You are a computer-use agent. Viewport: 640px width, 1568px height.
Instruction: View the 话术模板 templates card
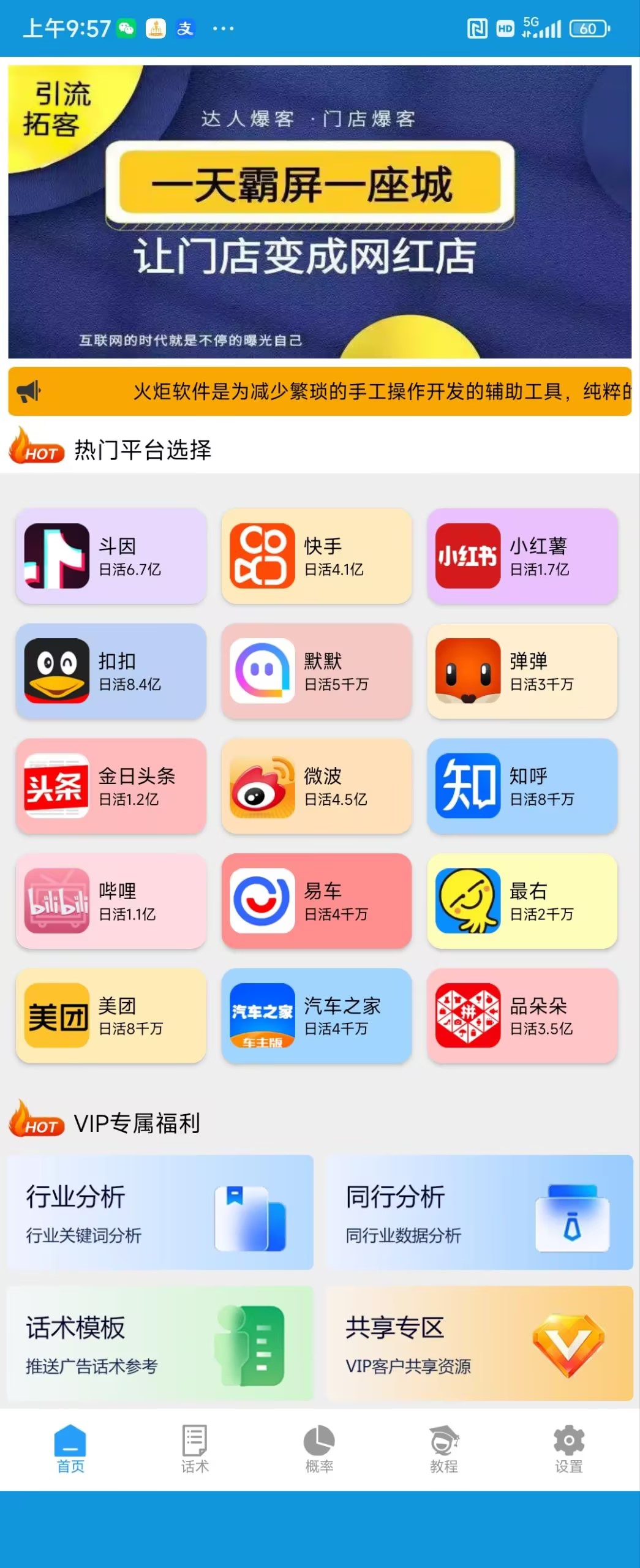click(x=160, y=1343)
